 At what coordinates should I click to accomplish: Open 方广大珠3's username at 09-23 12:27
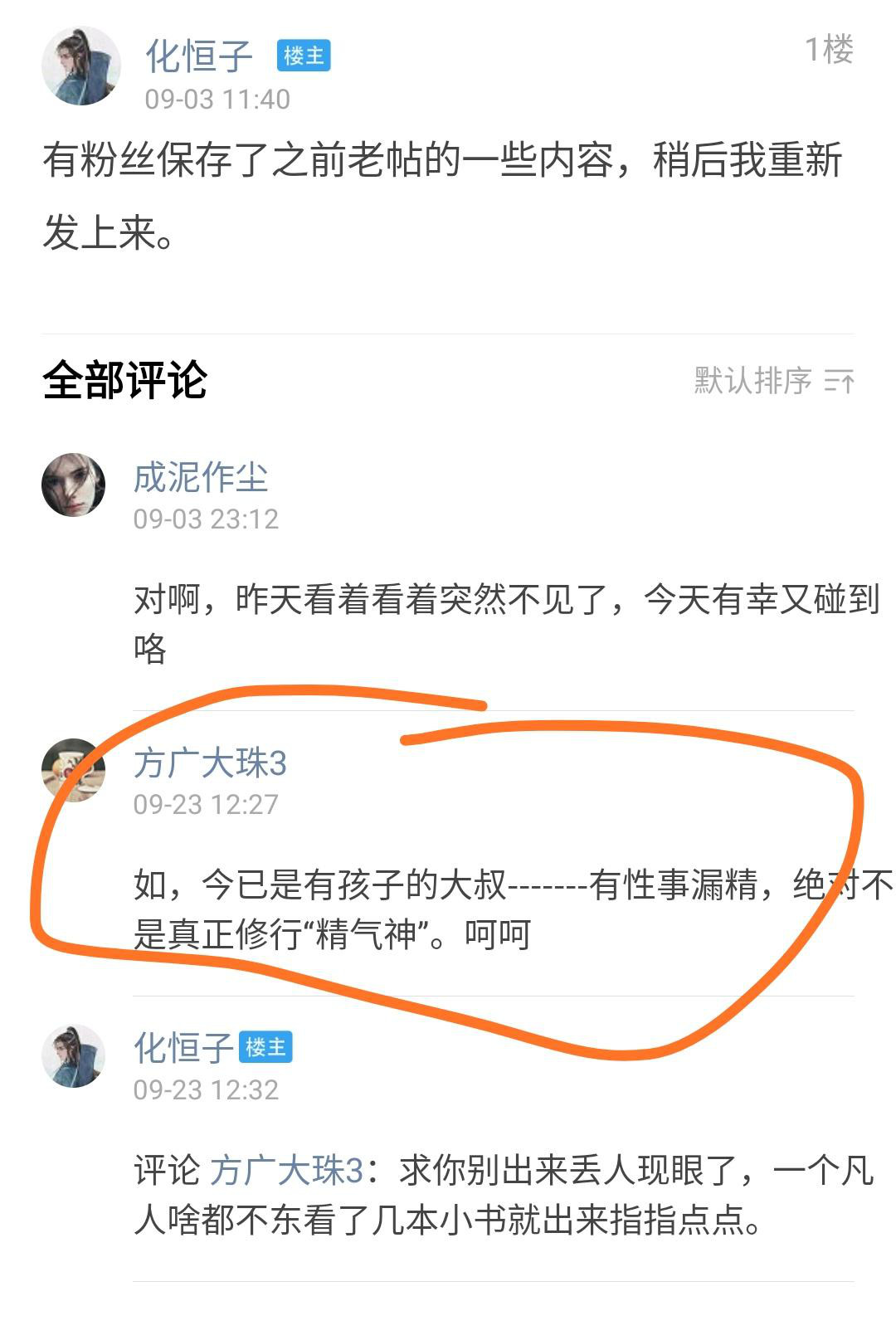(210, 763)
